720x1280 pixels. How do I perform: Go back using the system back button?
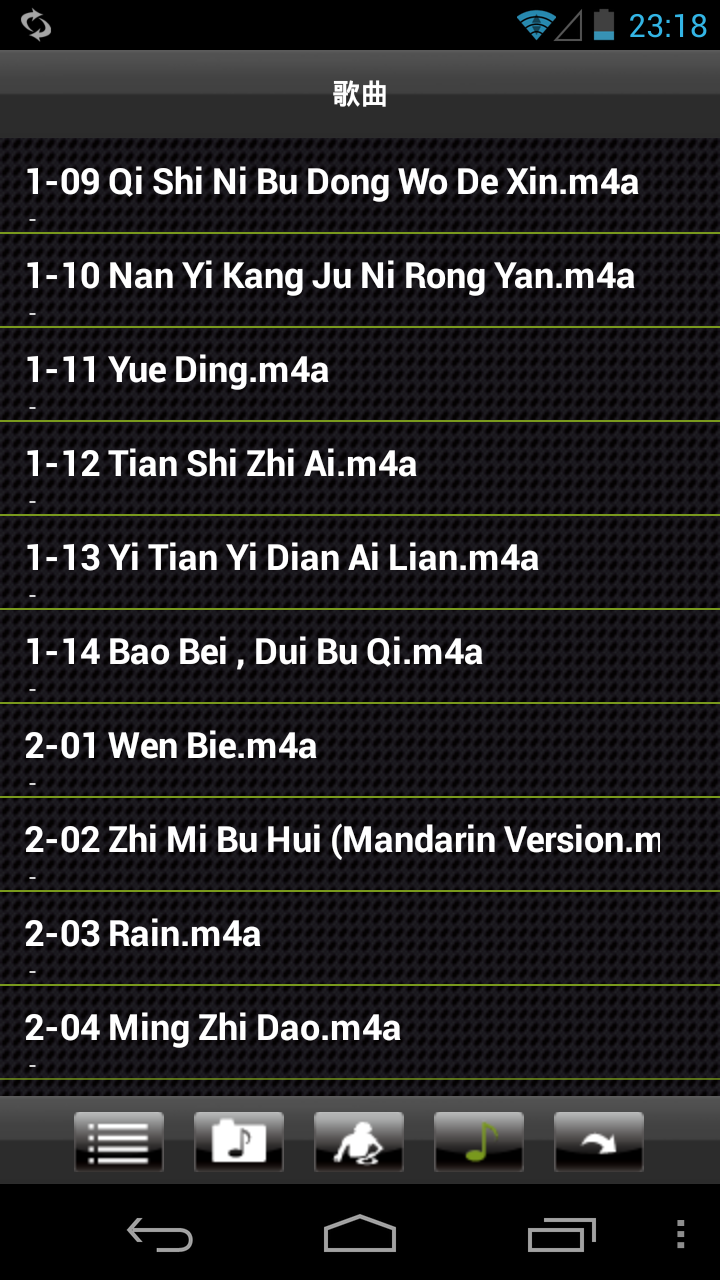click(160, 1235)
